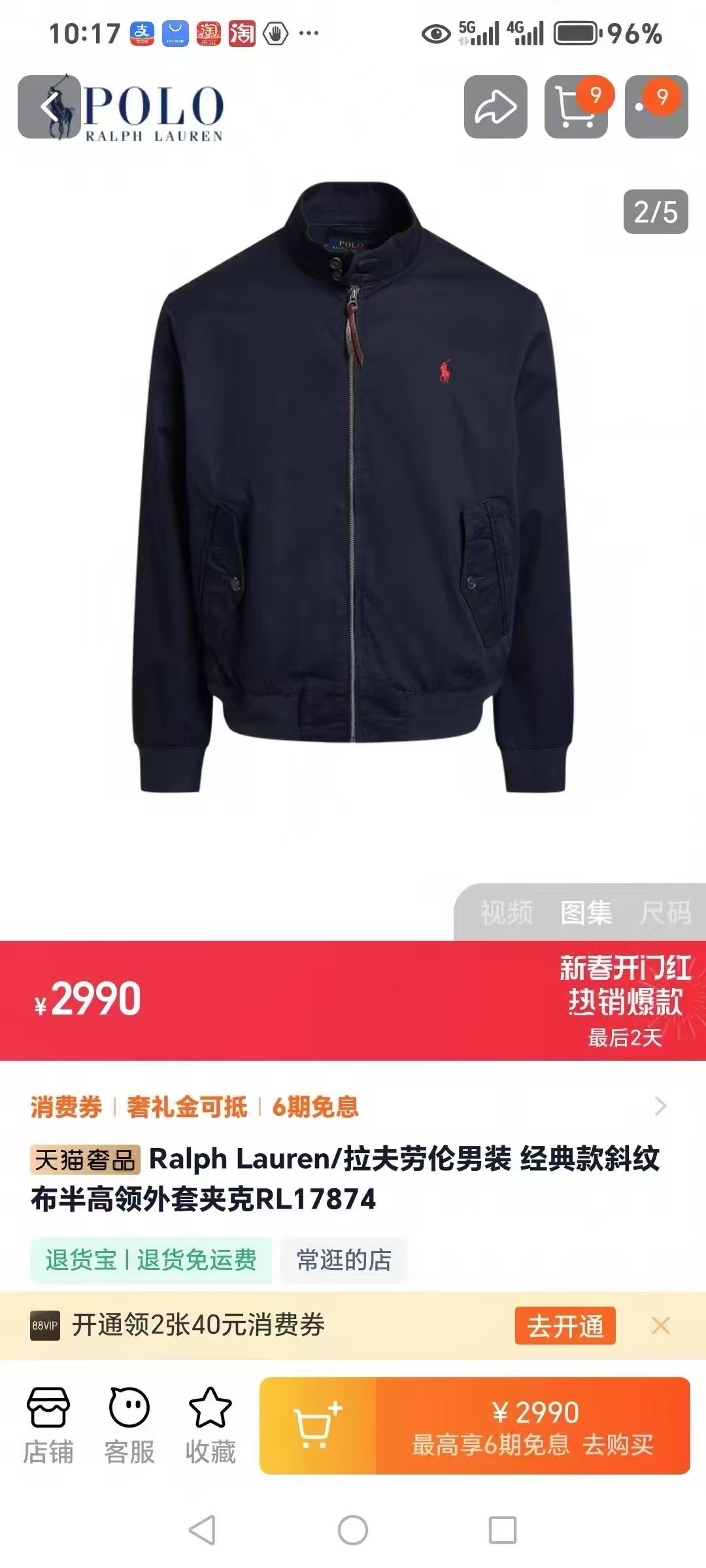This screenshot has height=1568, width=706.
Task: Switch to the 尺码 tab
Action: coord(665,913)
